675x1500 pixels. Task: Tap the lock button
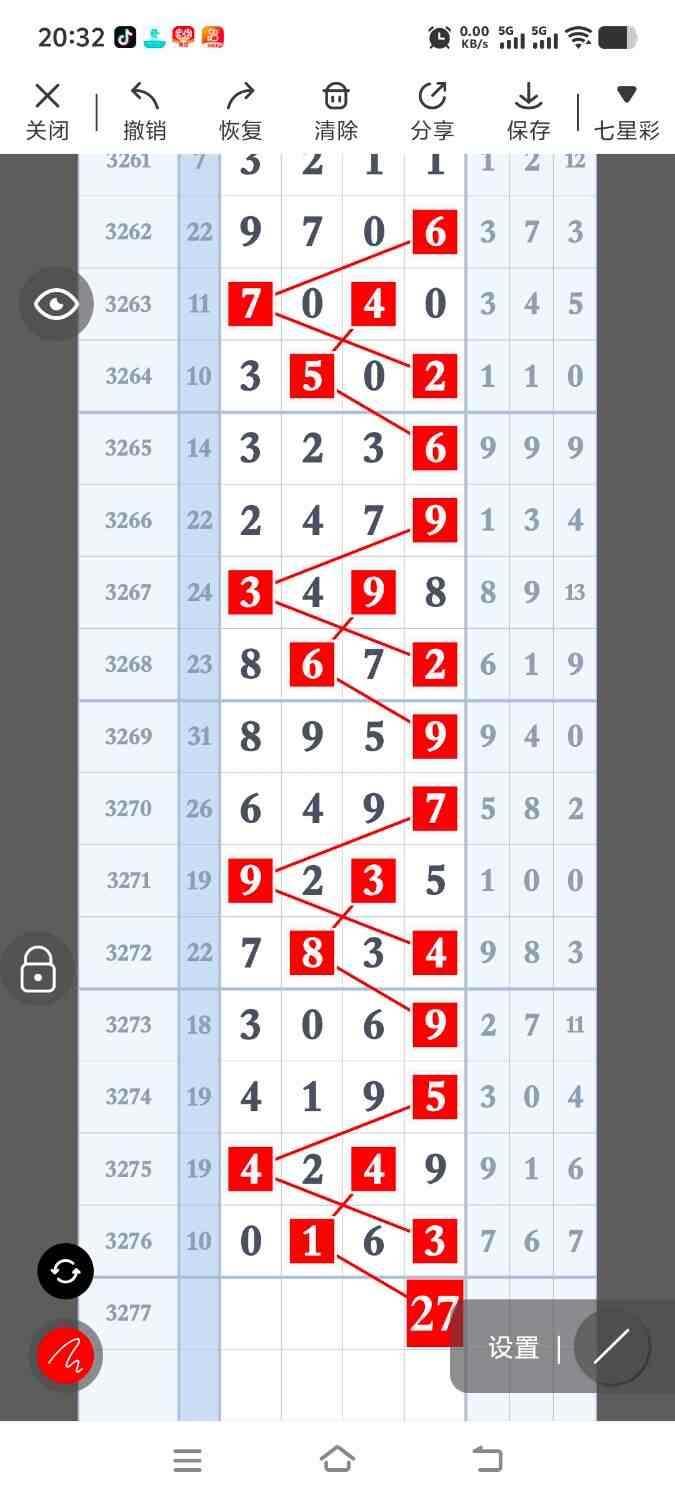[38, 969]
